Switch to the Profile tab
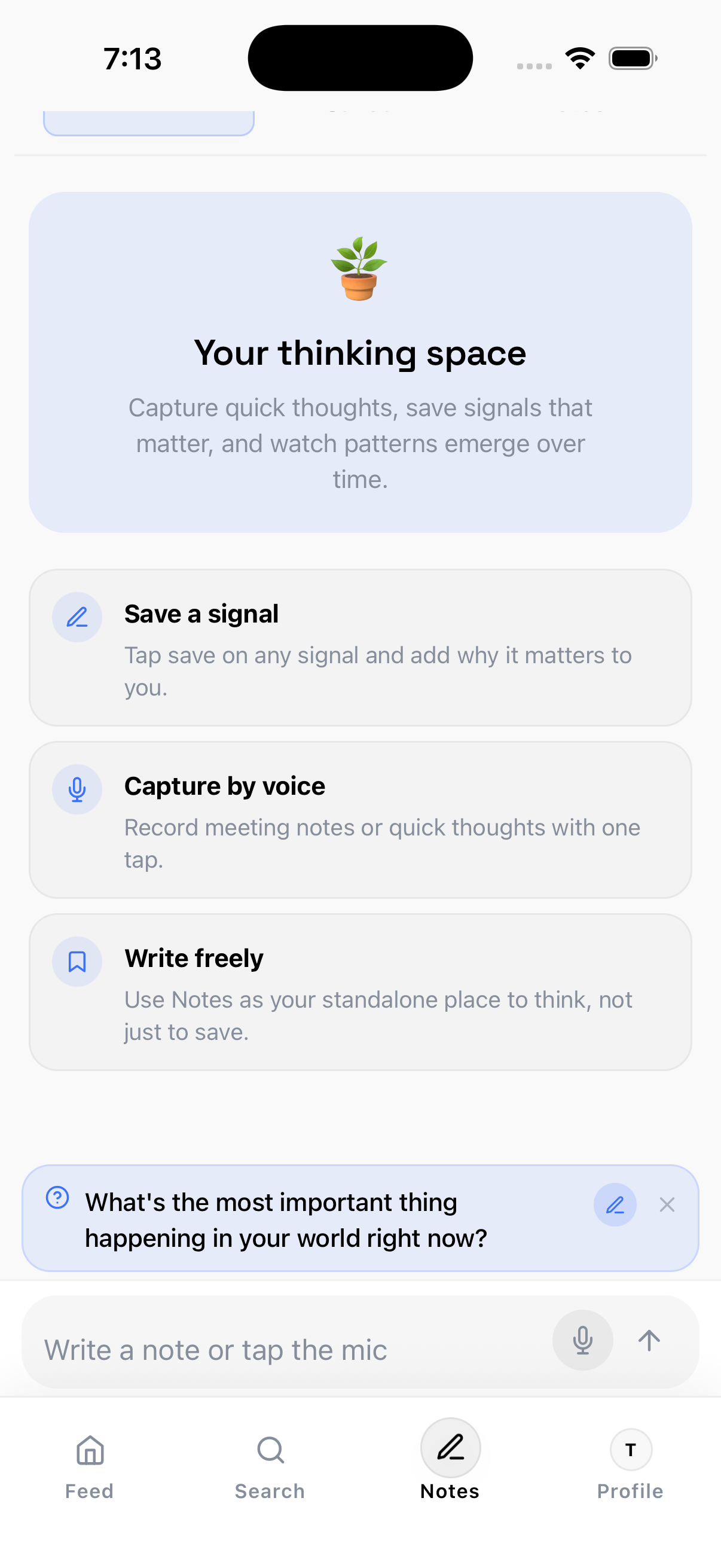721x1568 pixels. tap(630, 1467)
